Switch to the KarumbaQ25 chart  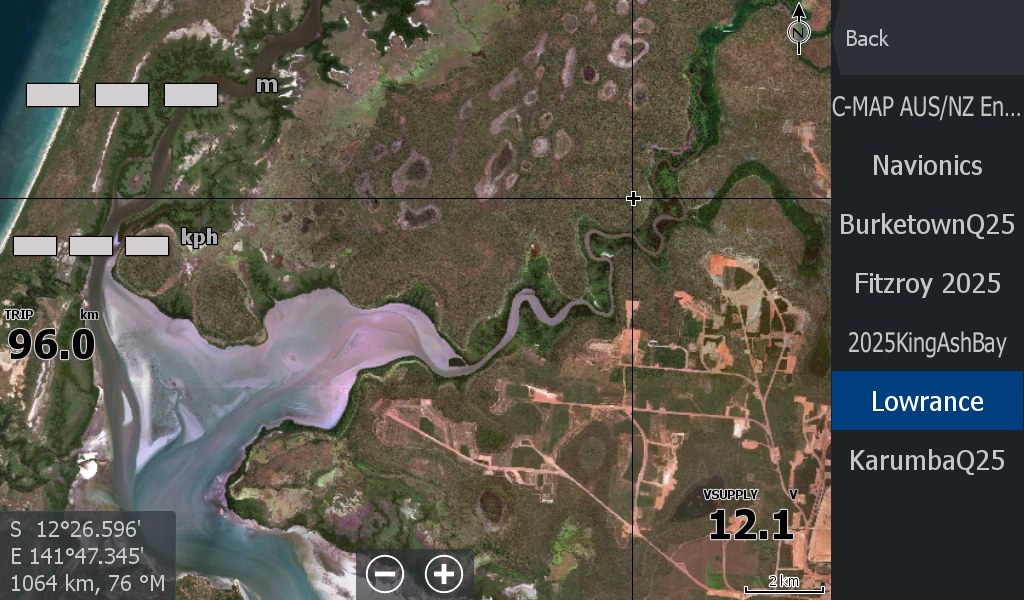(x=927, y=460)
